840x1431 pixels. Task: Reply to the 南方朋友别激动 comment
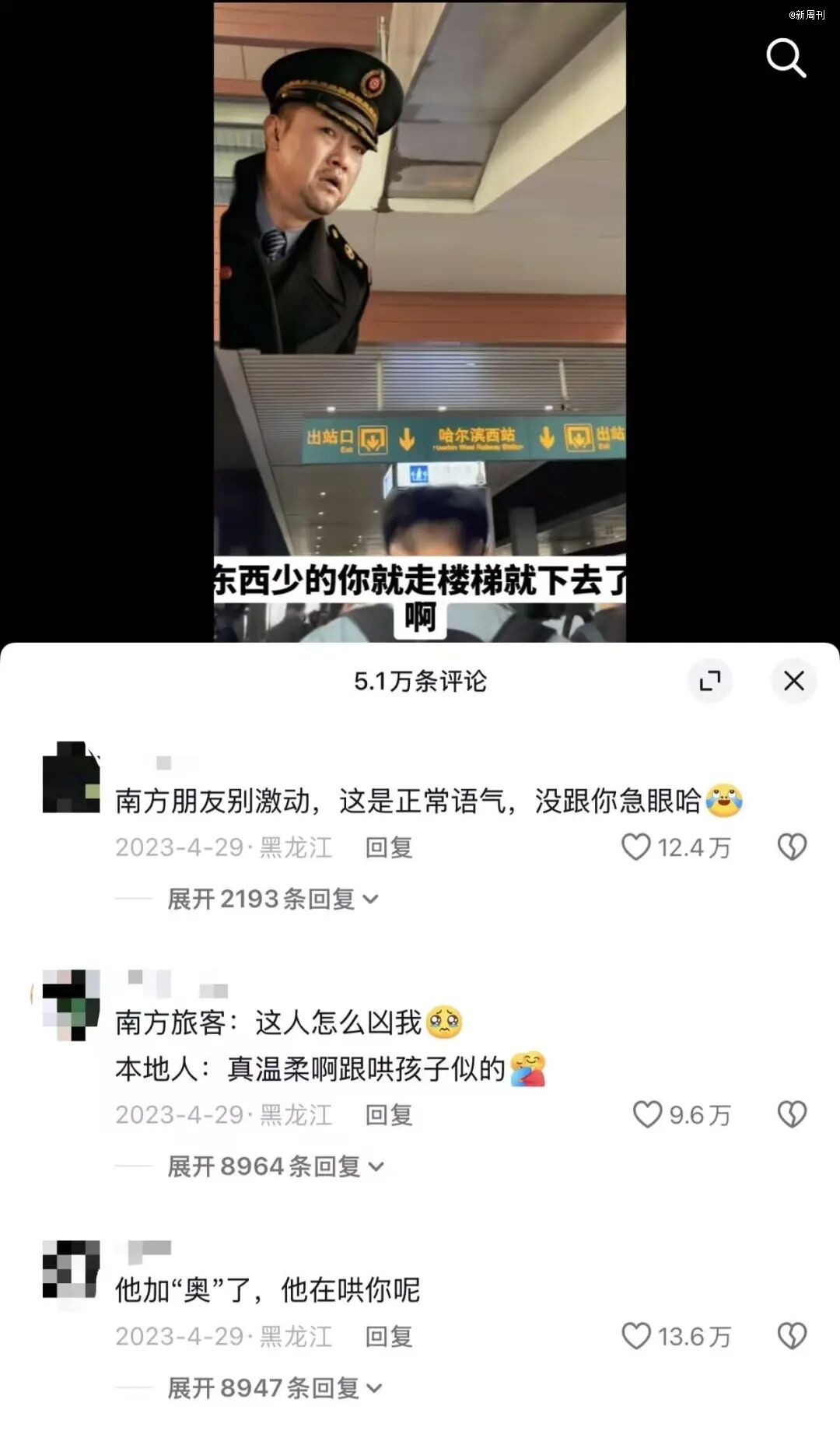point(388,847)
